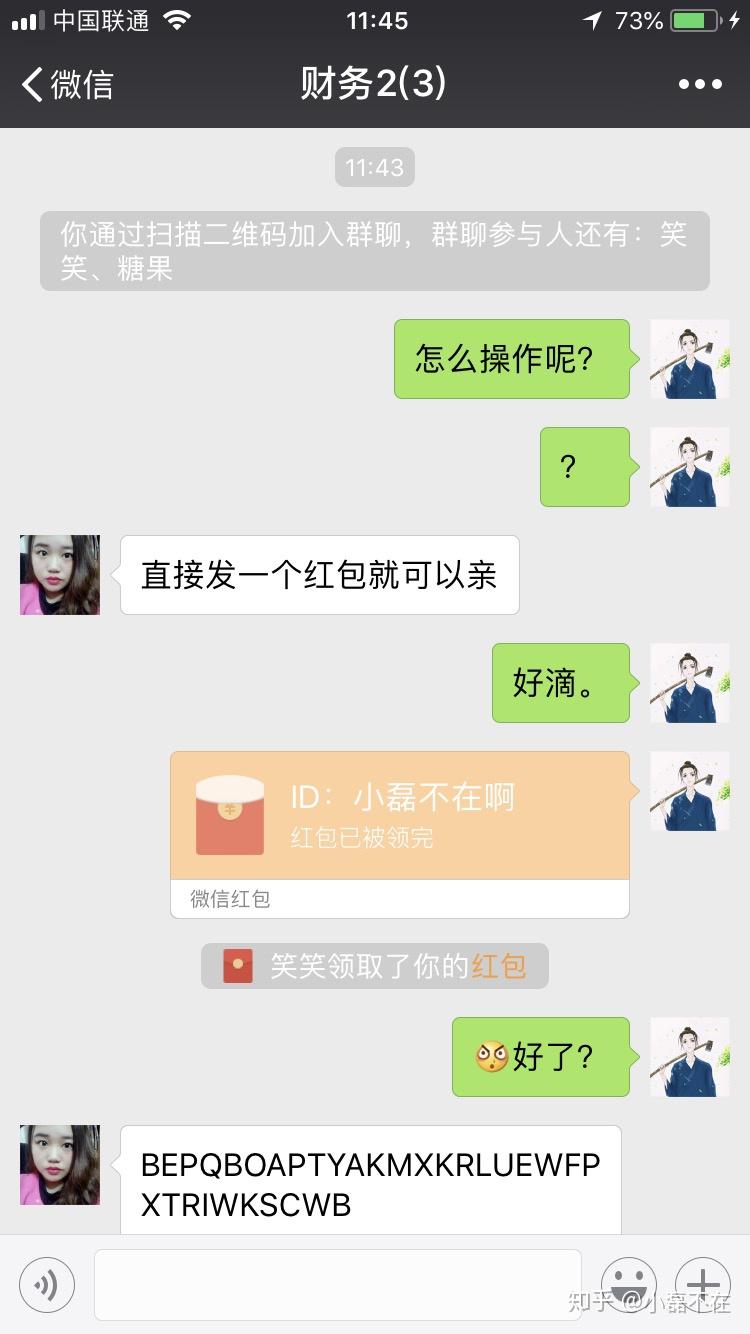
Task: Go back to the 微信 chat list
Action: pyautogui.click(x=66, y=84)
